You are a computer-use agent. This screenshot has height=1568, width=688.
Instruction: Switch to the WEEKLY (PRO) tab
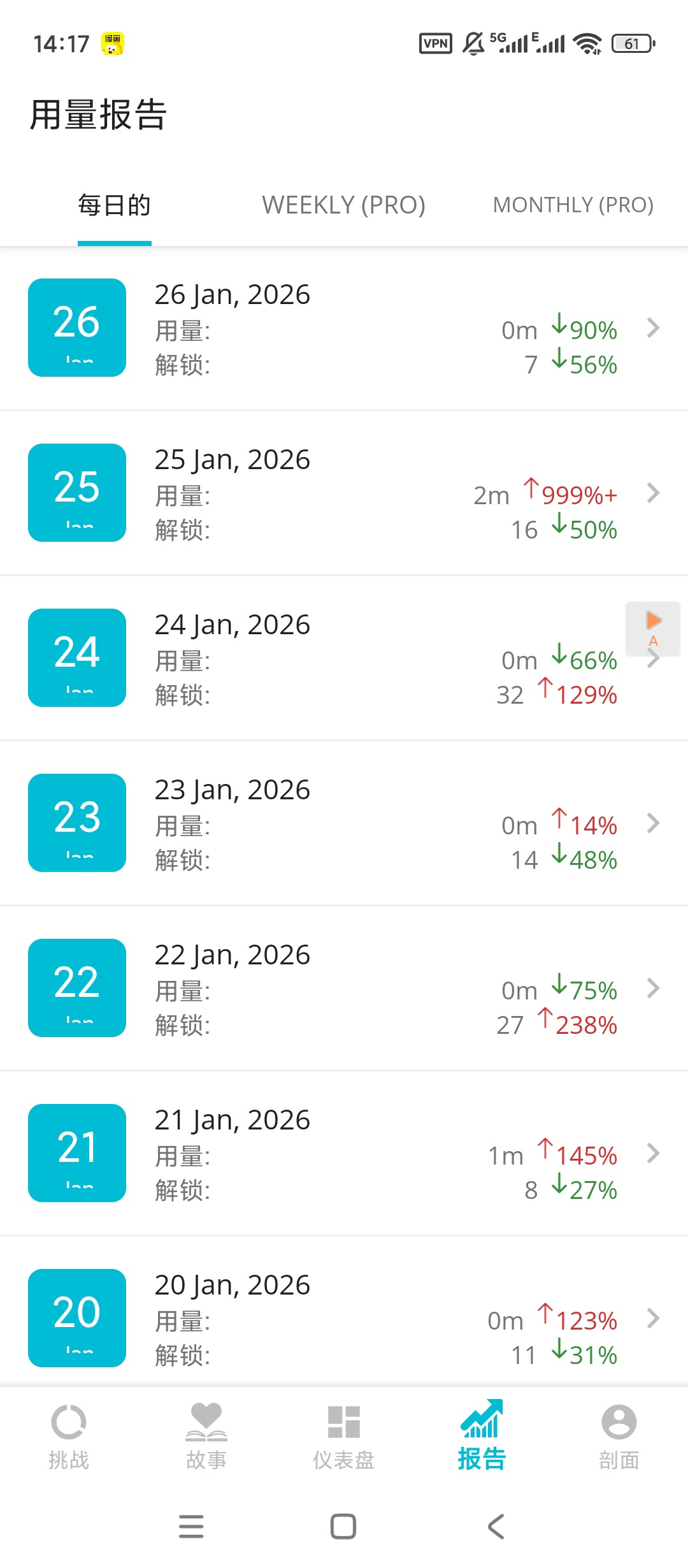click(343, 205)
